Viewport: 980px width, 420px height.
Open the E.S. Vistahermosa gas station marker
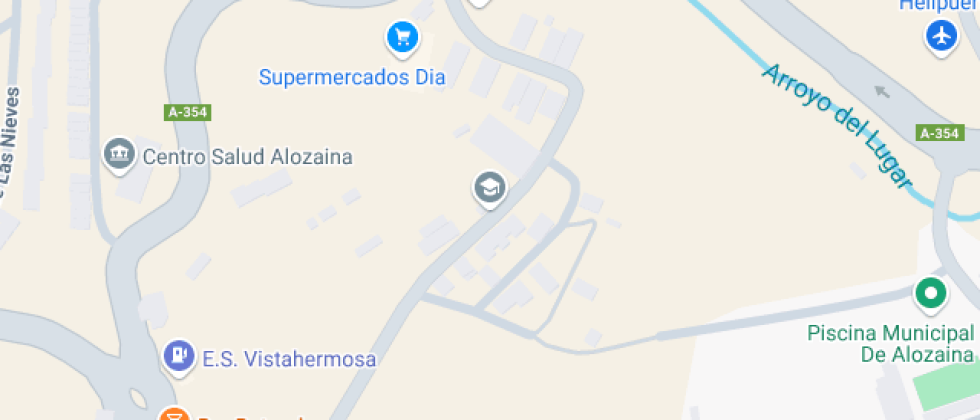click(179, 354)
